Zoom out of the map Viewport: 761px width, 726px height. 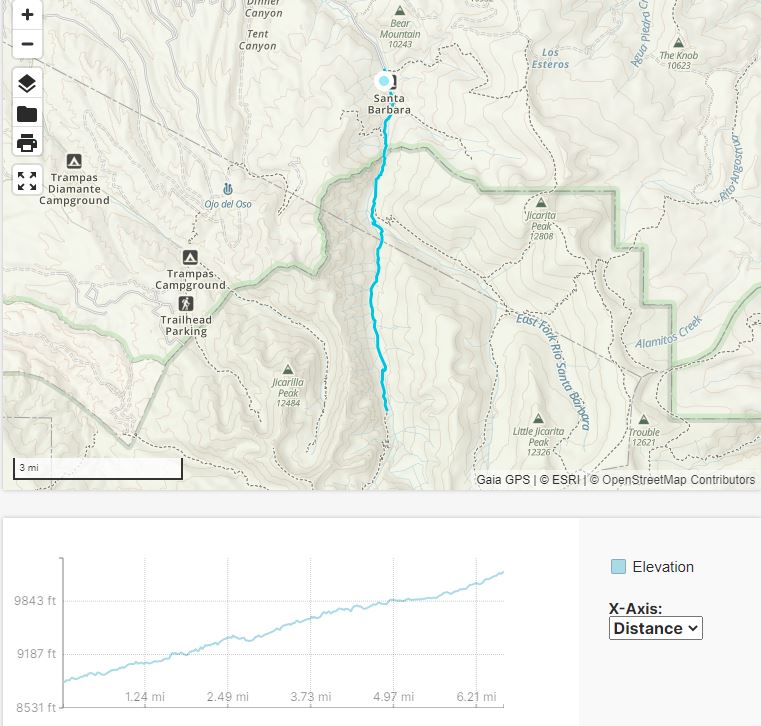(x=27, y=44)
